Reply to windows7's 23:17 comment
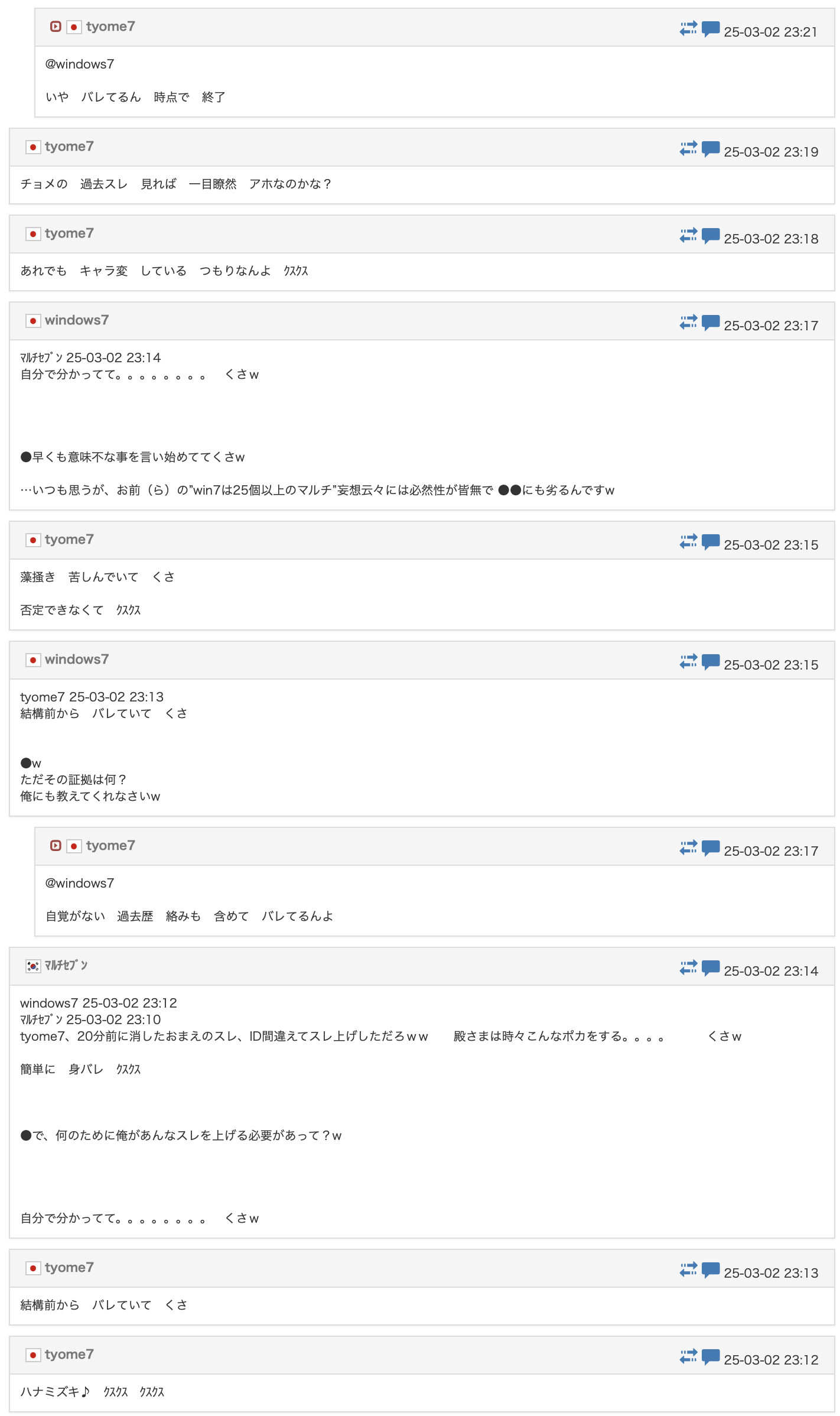Image resolution: width=840 pixels, height=1416 pixels. pos(710,323)
